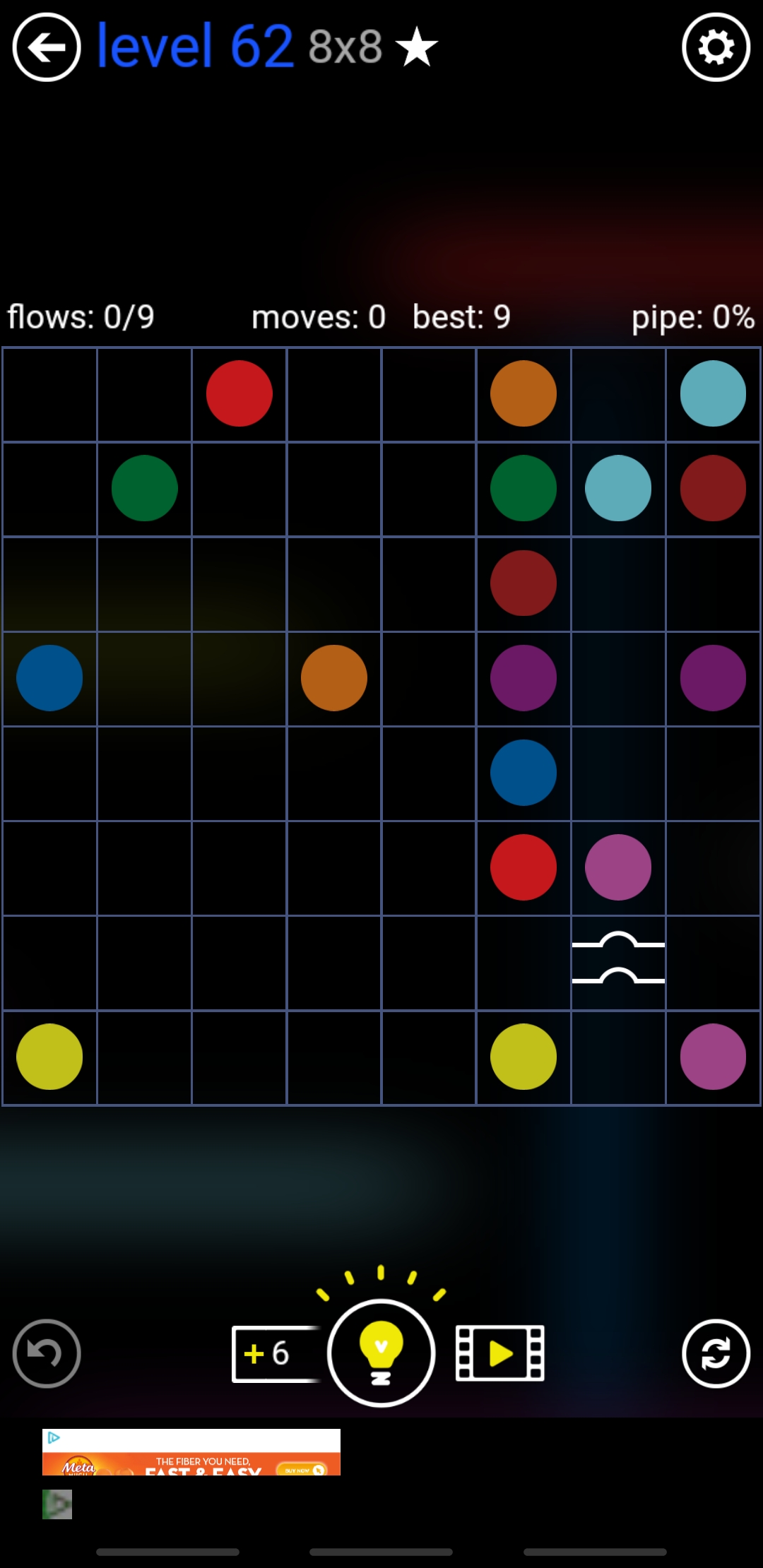Use the lightbulb hint

pos(381,1353)
